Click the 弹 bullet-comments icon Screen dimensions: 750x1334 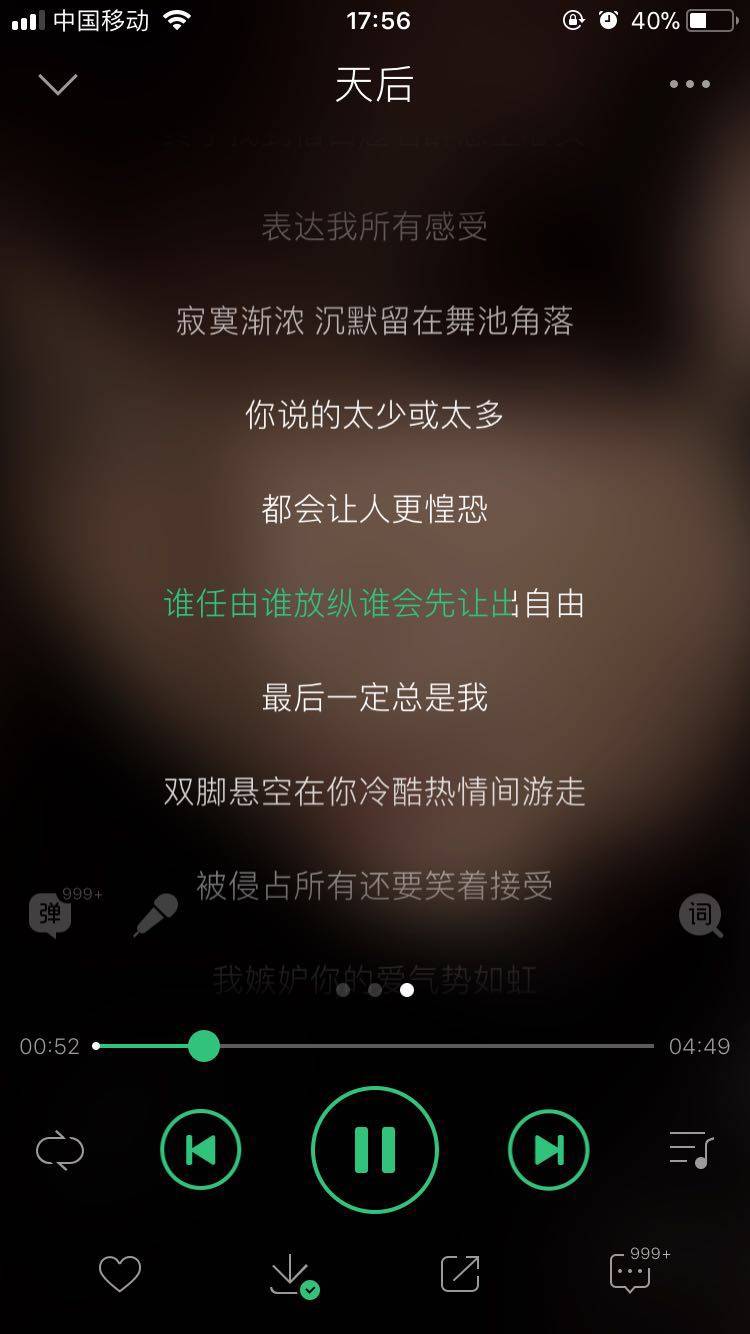click(50, 915)
